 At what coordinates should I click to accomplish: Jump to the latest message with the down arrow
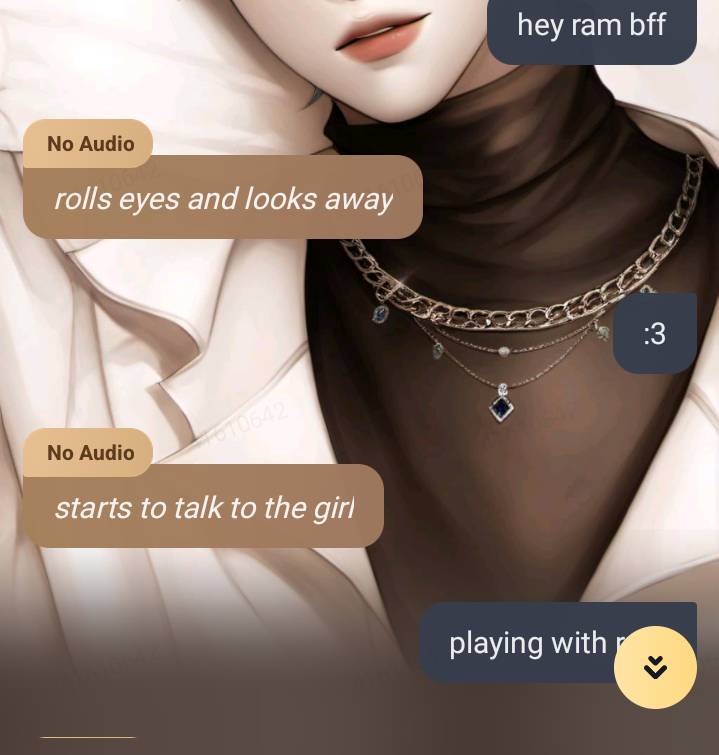point(655,667)
